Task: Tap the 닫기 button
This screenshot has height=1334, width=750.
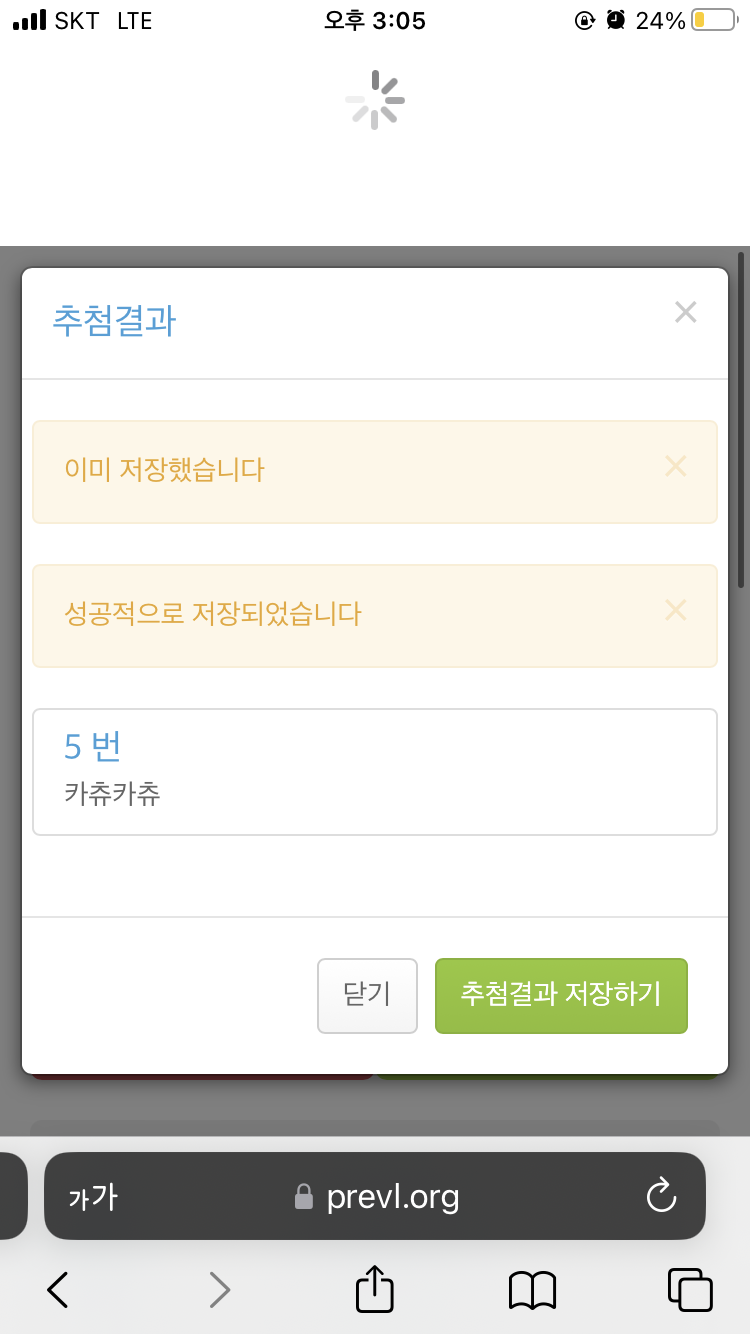Action: [x=367, y=995]
